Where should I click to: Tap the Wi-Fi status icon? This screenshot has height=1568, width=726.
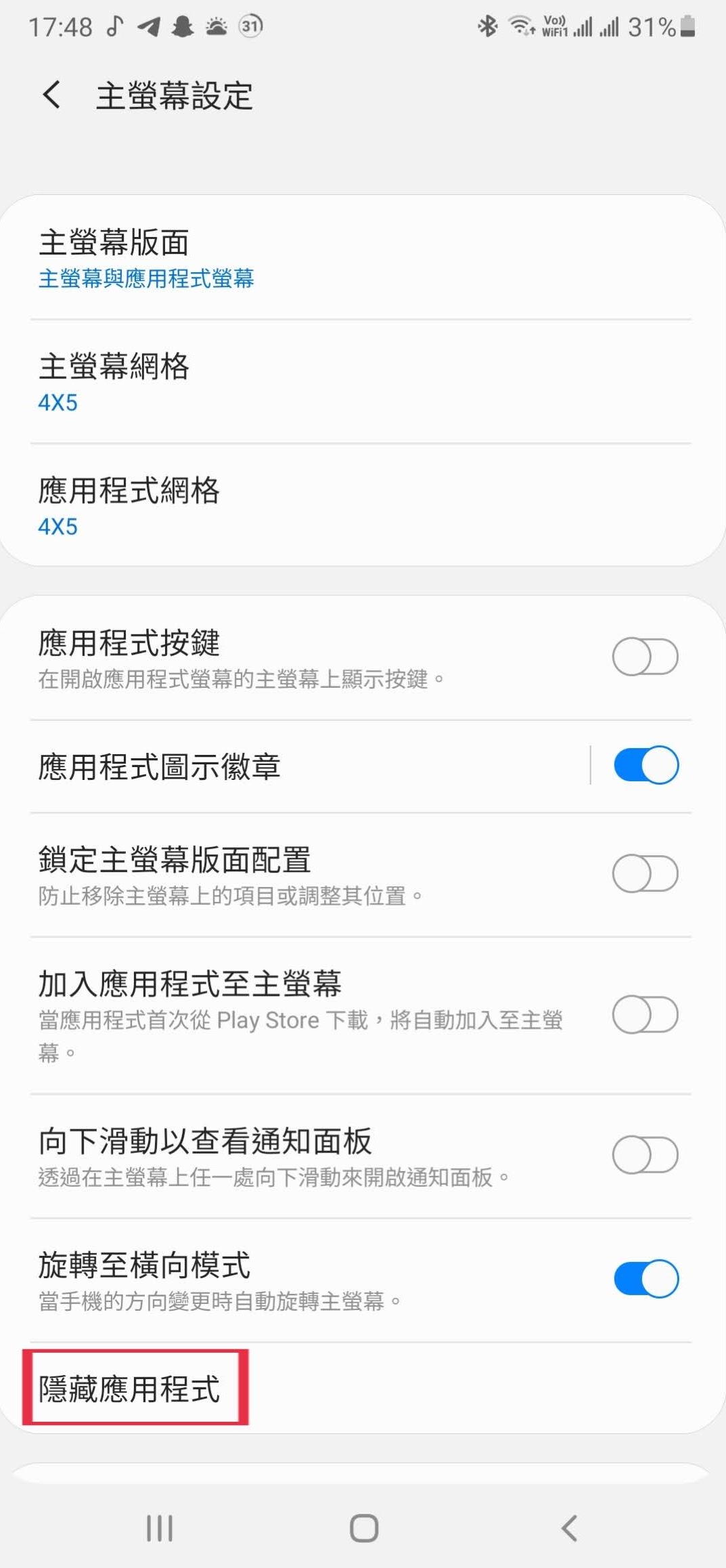[522, 24]
